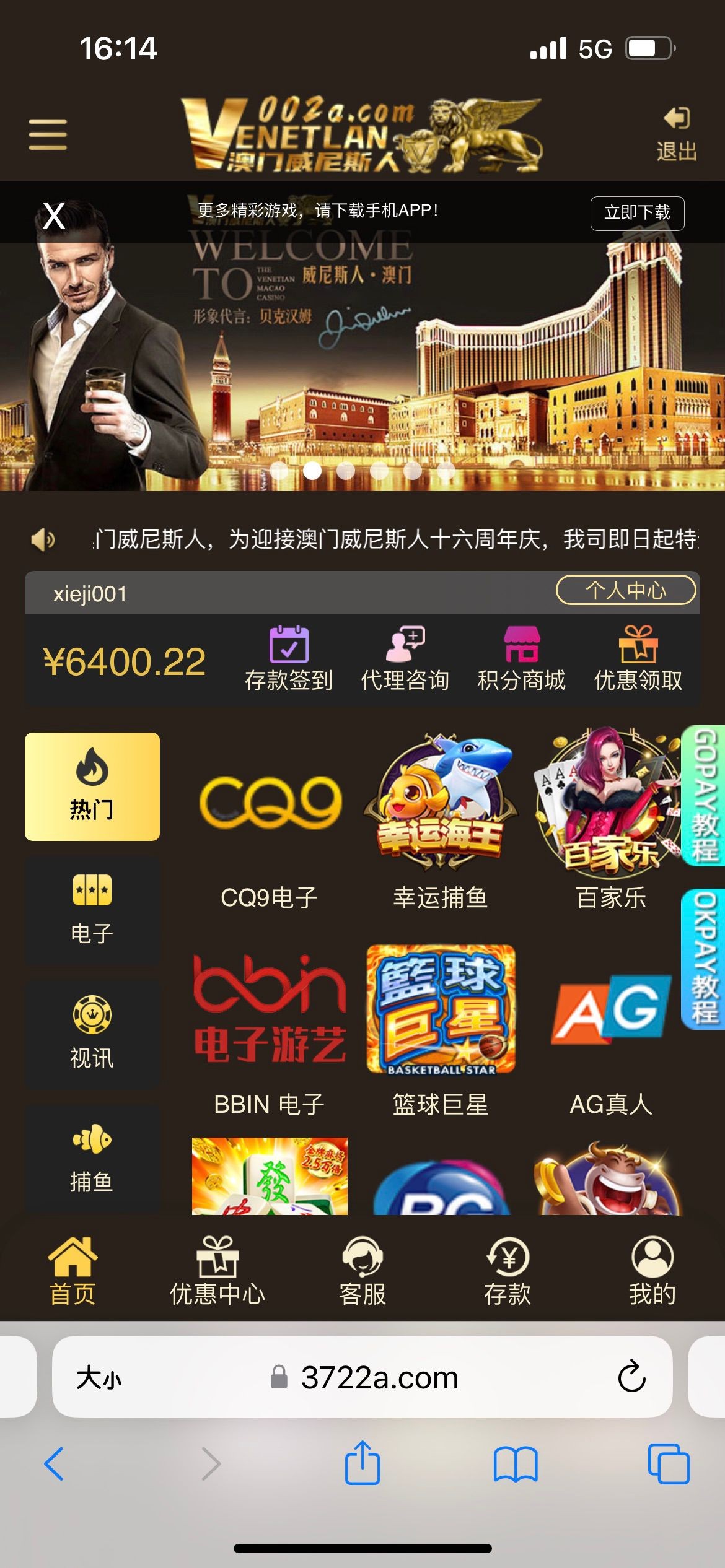Open 优惠领取 to claim offers
This screenshot has width=725, height=1568.
(638, 659)
